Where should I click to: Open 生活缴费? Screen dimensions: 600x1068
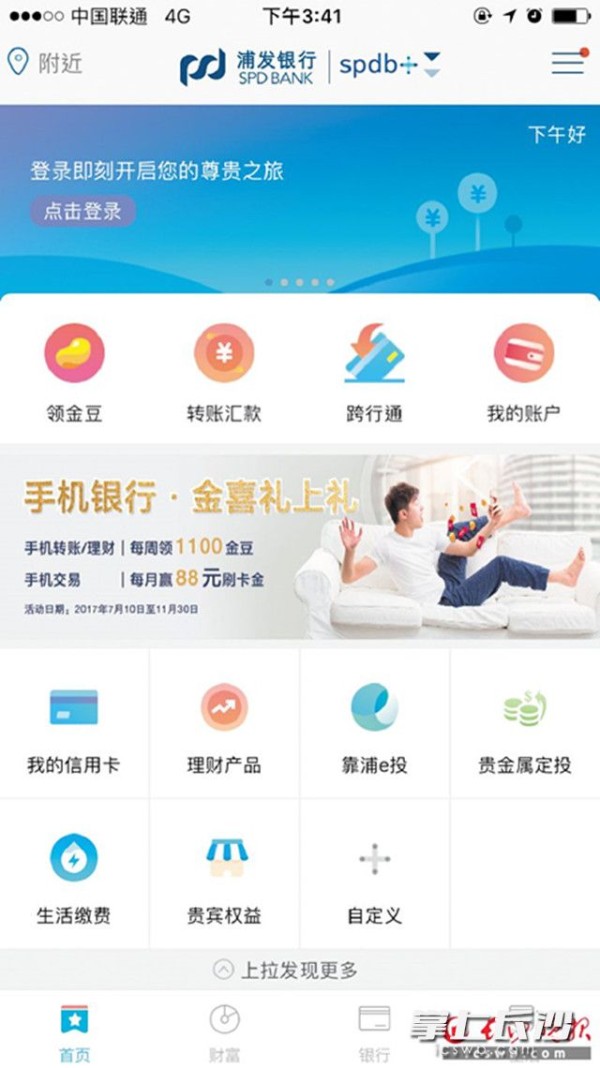(74, 874)
